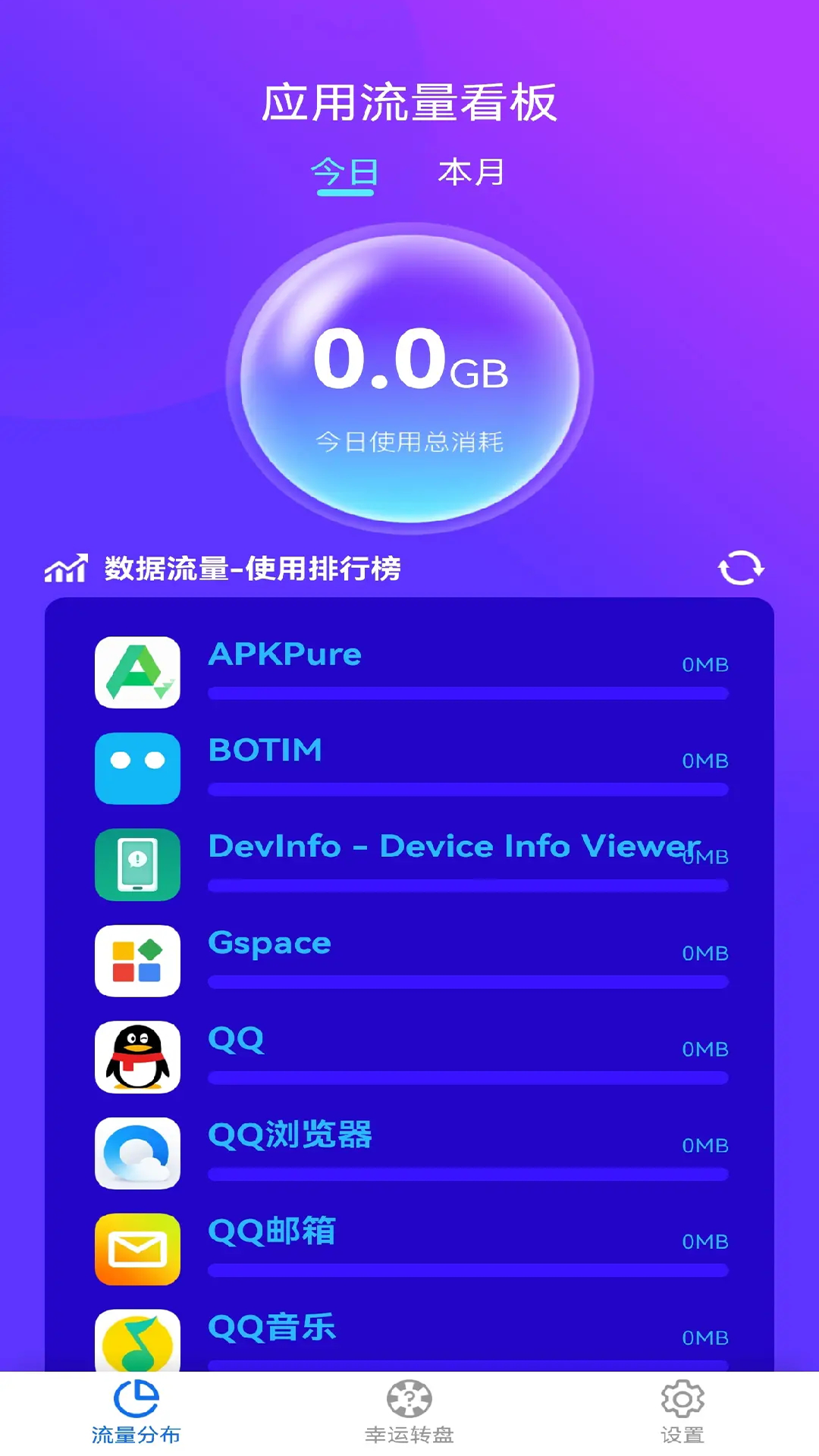Click the DevInfo device icon

point(136,864)
